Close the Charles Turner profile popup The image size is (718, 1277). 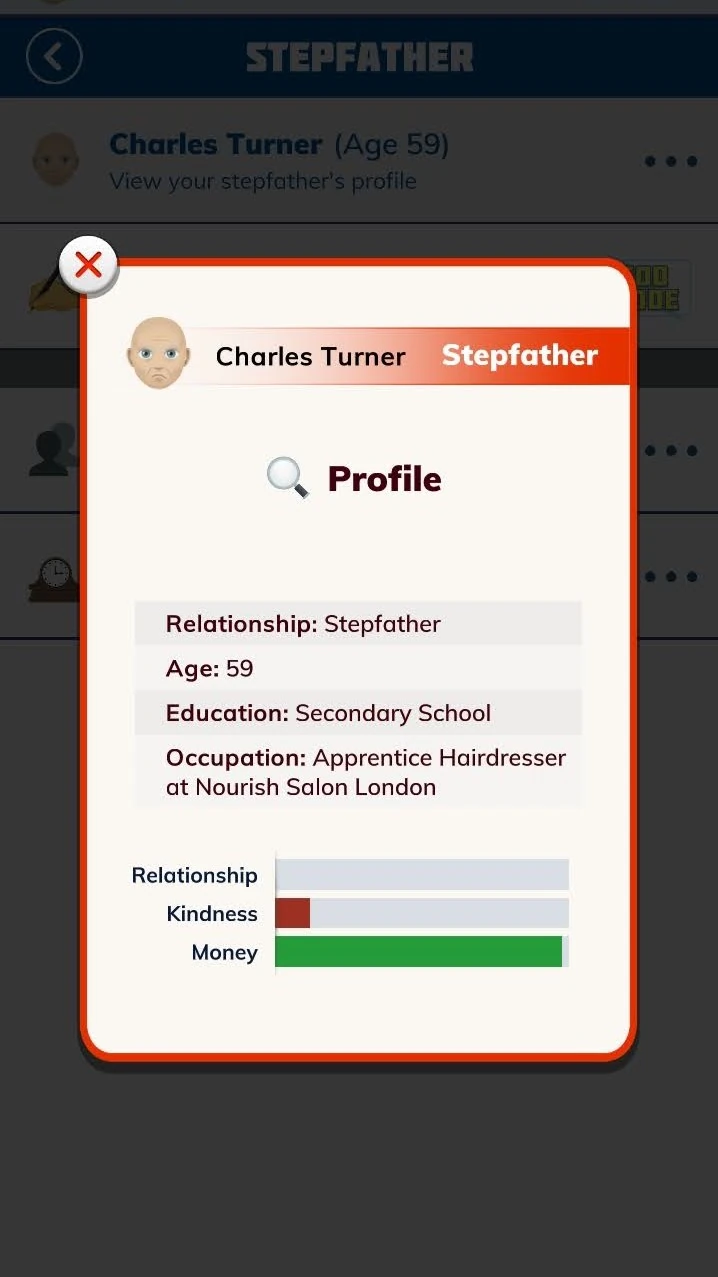coord(89,266)
